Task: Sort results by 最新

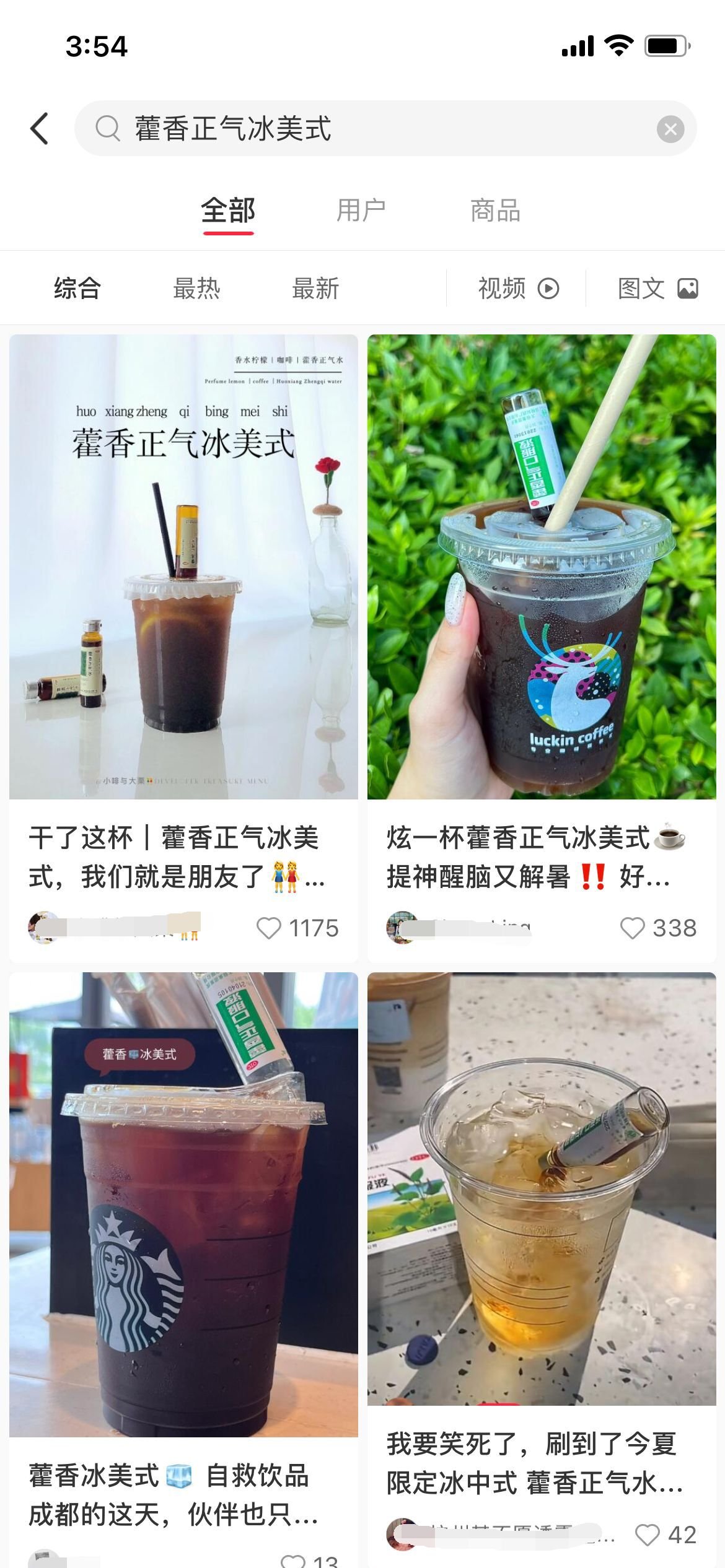Action: 315,289
